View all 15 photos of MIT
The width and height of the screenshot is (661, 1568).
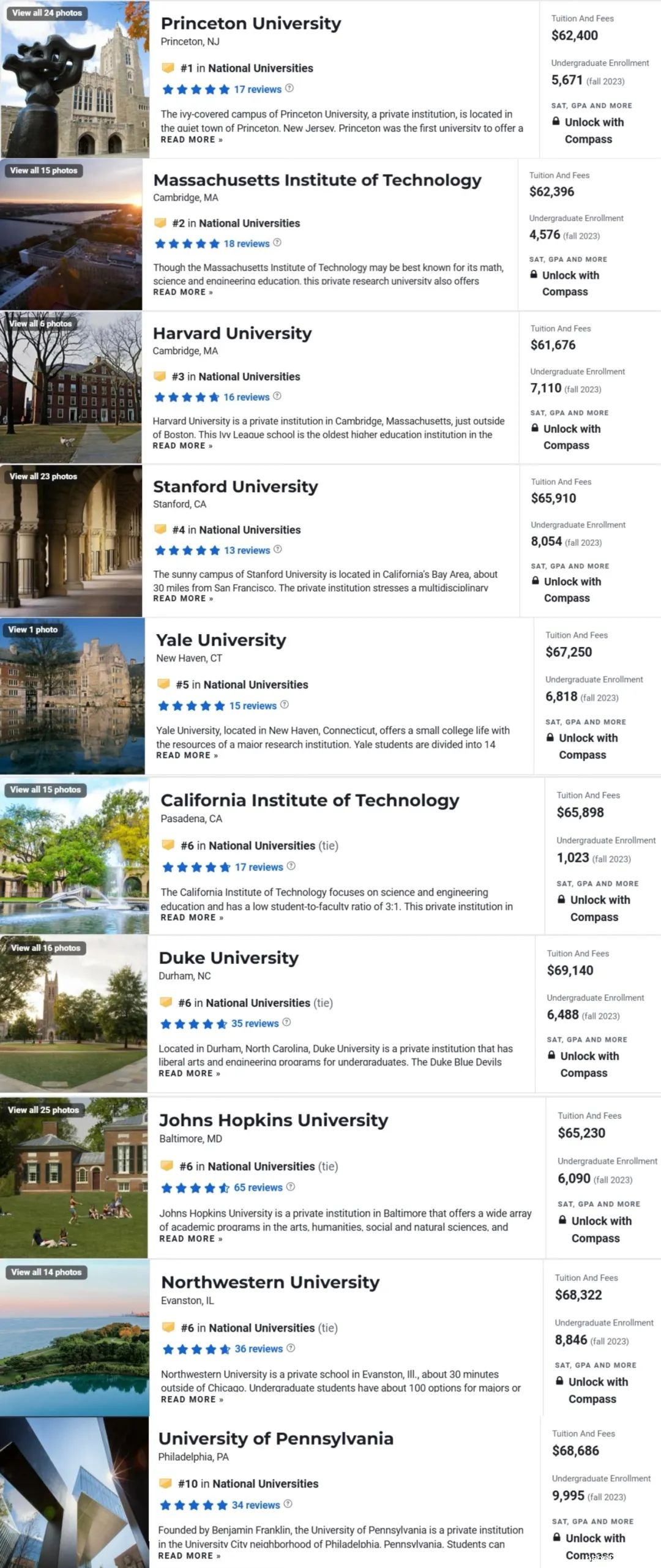44,171
